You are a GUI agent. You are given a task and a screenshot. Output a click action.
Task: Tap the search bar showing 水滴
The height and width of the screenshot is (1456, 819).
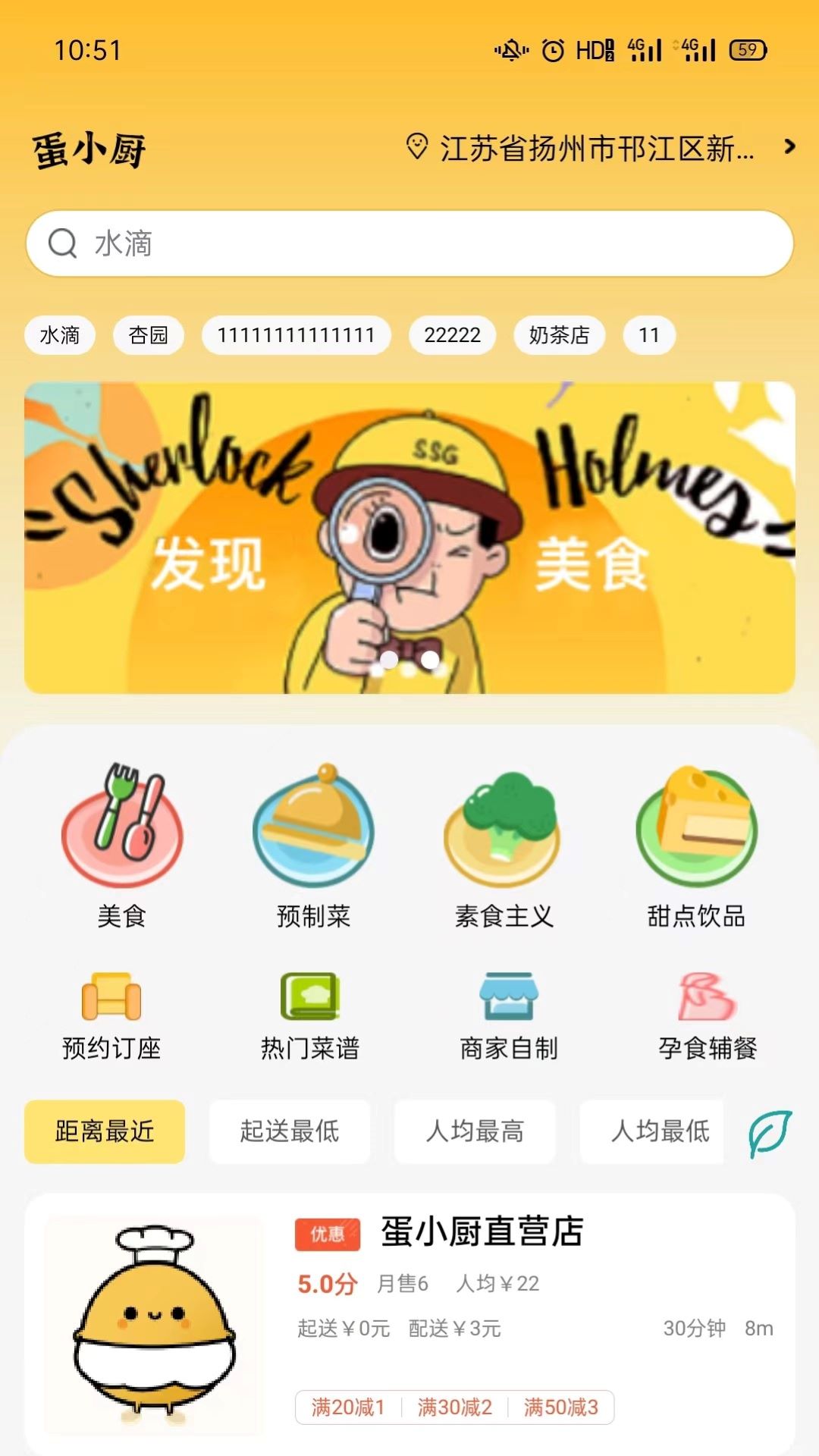pos(409,243)
